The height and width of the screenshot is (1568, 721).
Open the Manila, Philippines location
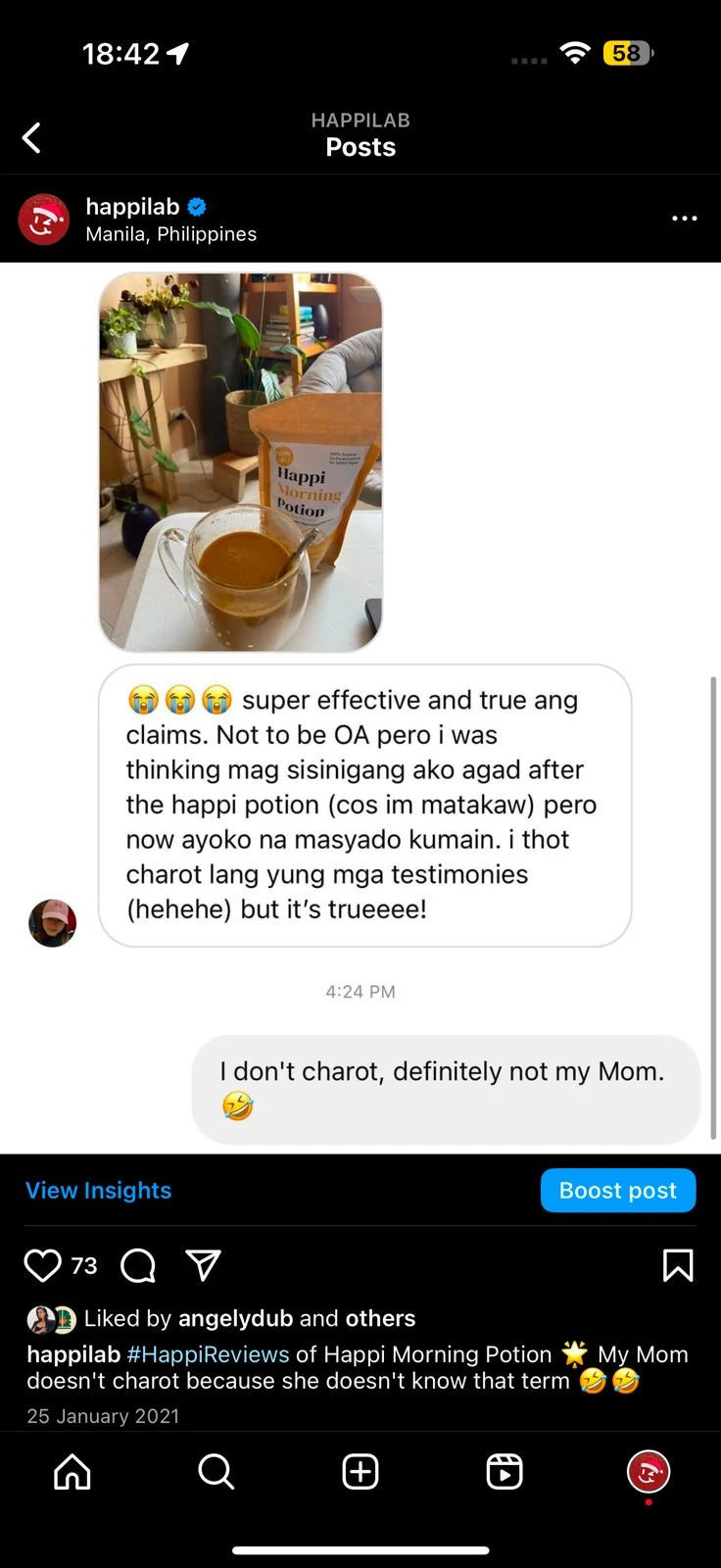coord(170,234)
